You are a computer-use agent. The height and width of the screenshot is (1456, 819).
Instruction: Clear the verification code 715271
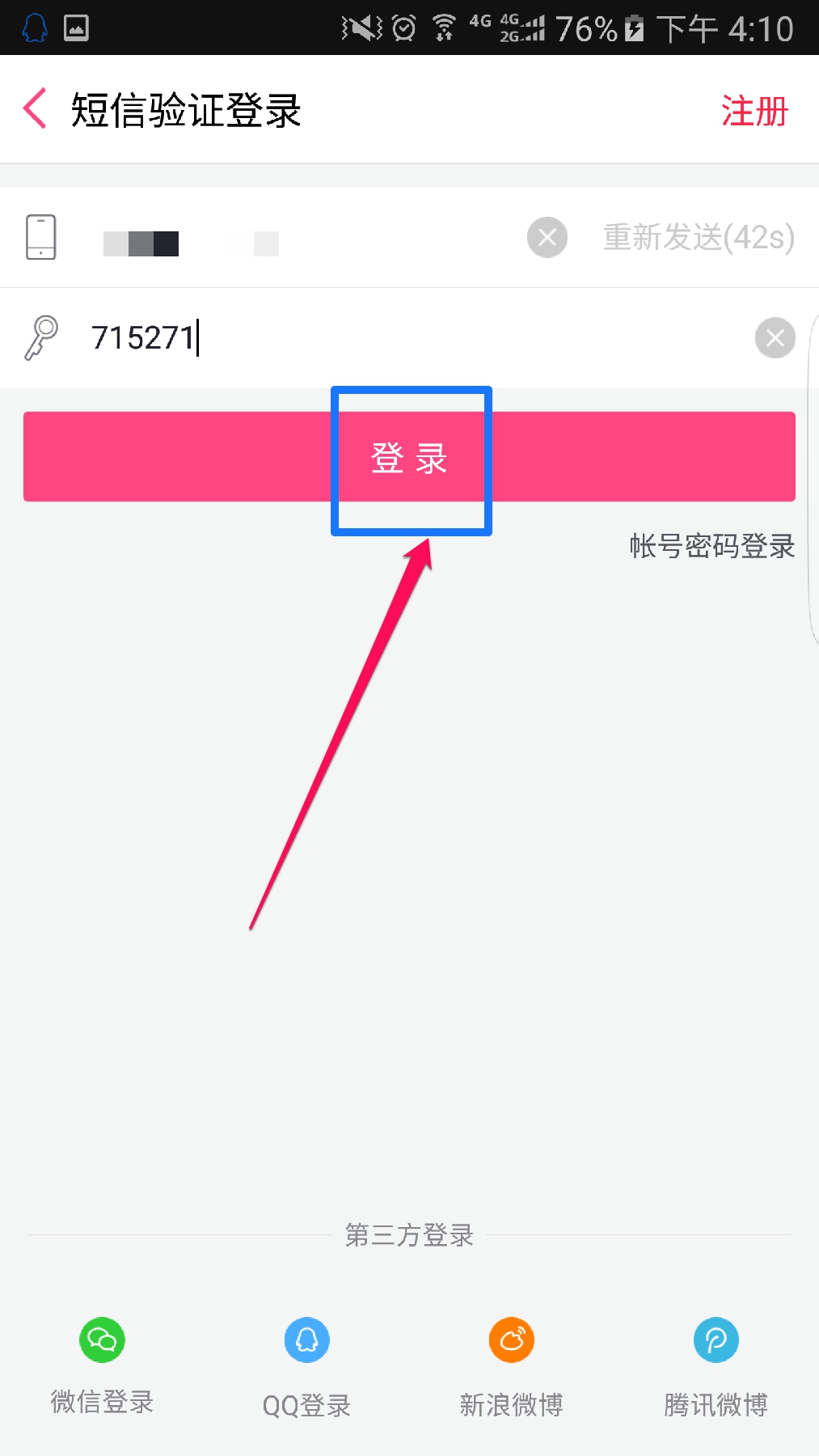pos(775,338)
